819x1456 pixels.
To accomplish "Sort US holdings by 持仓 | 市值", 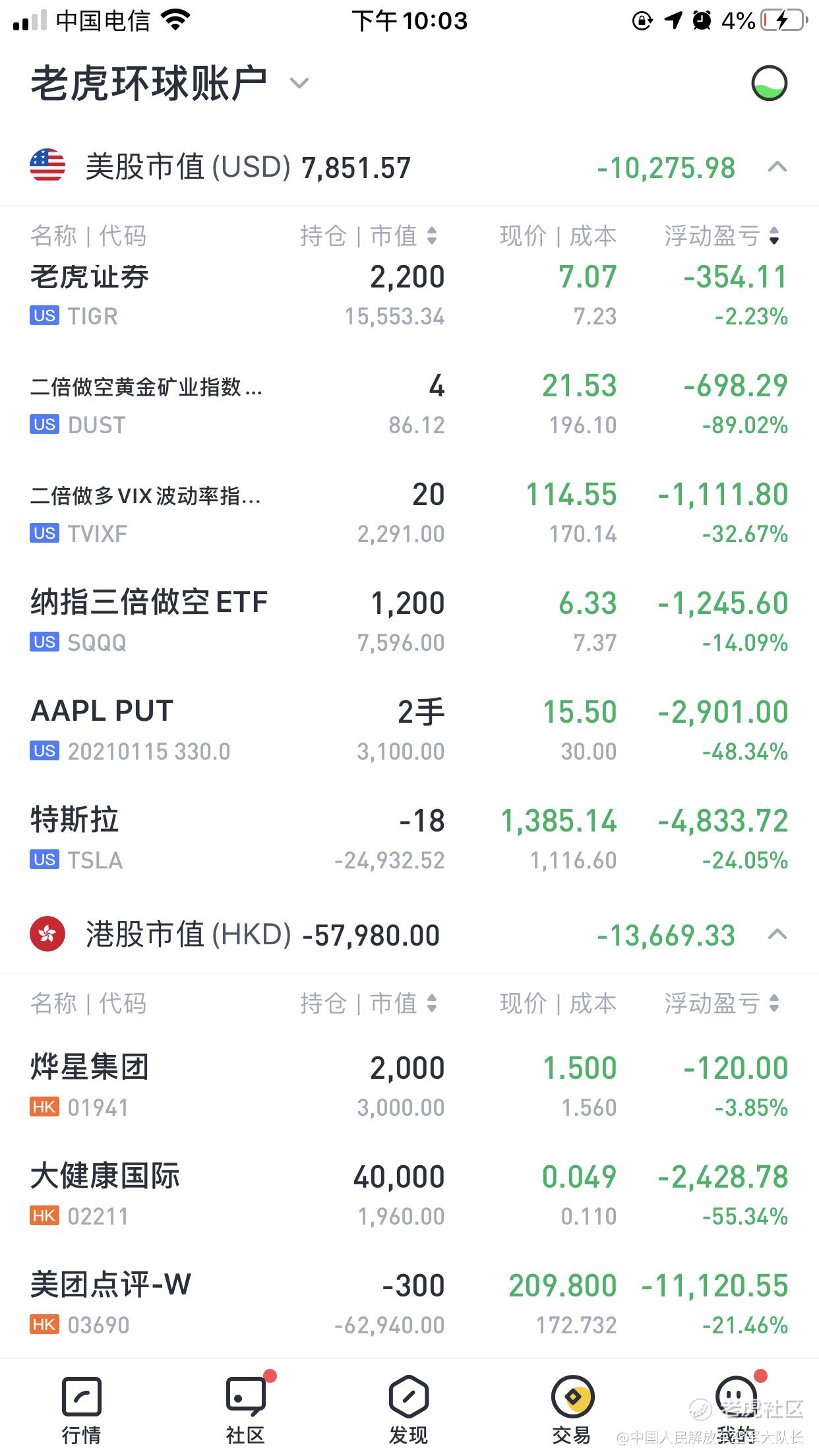I will pyautogui.click(x=368, y=235).
